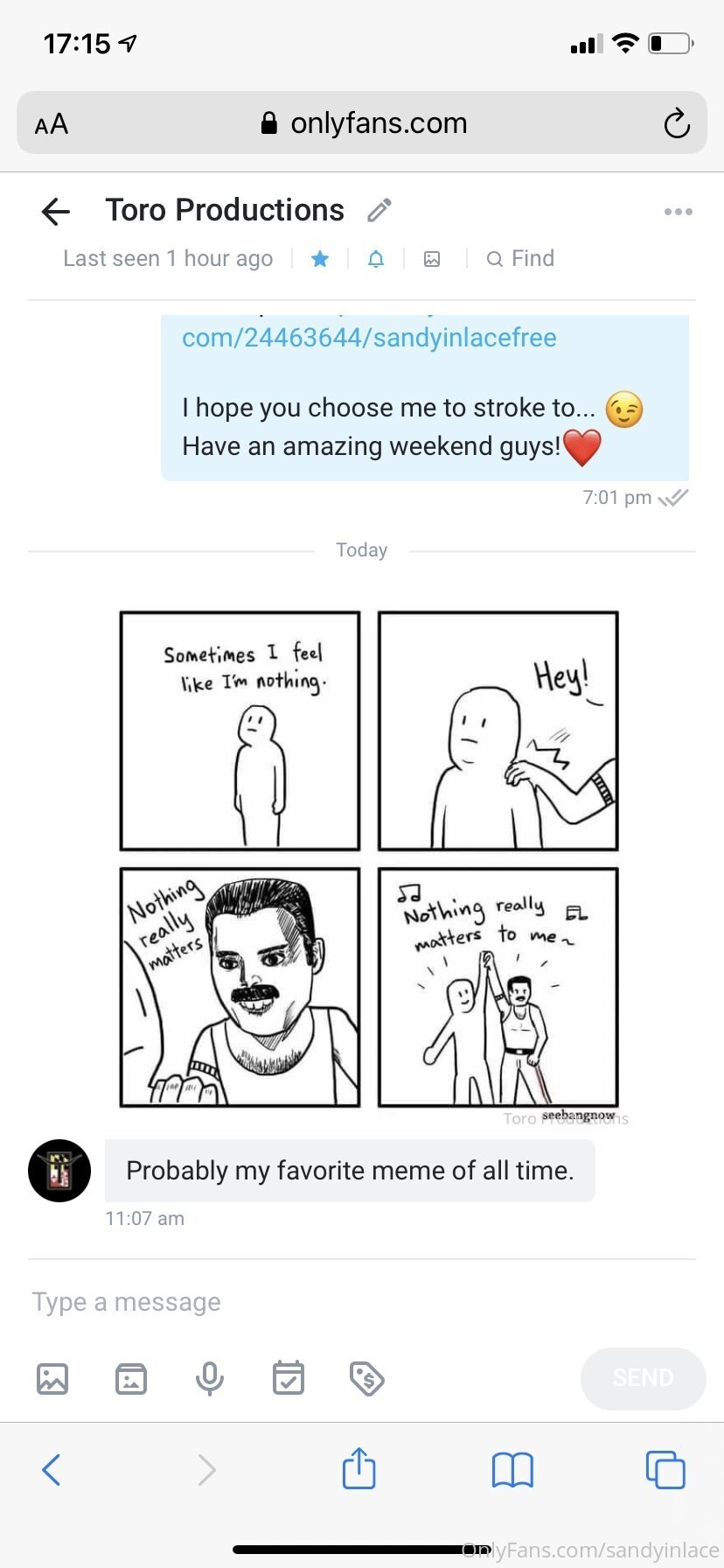Toggle chat notifications bell
This screenshot has width=724, height=1568.
tap(376, 259)
